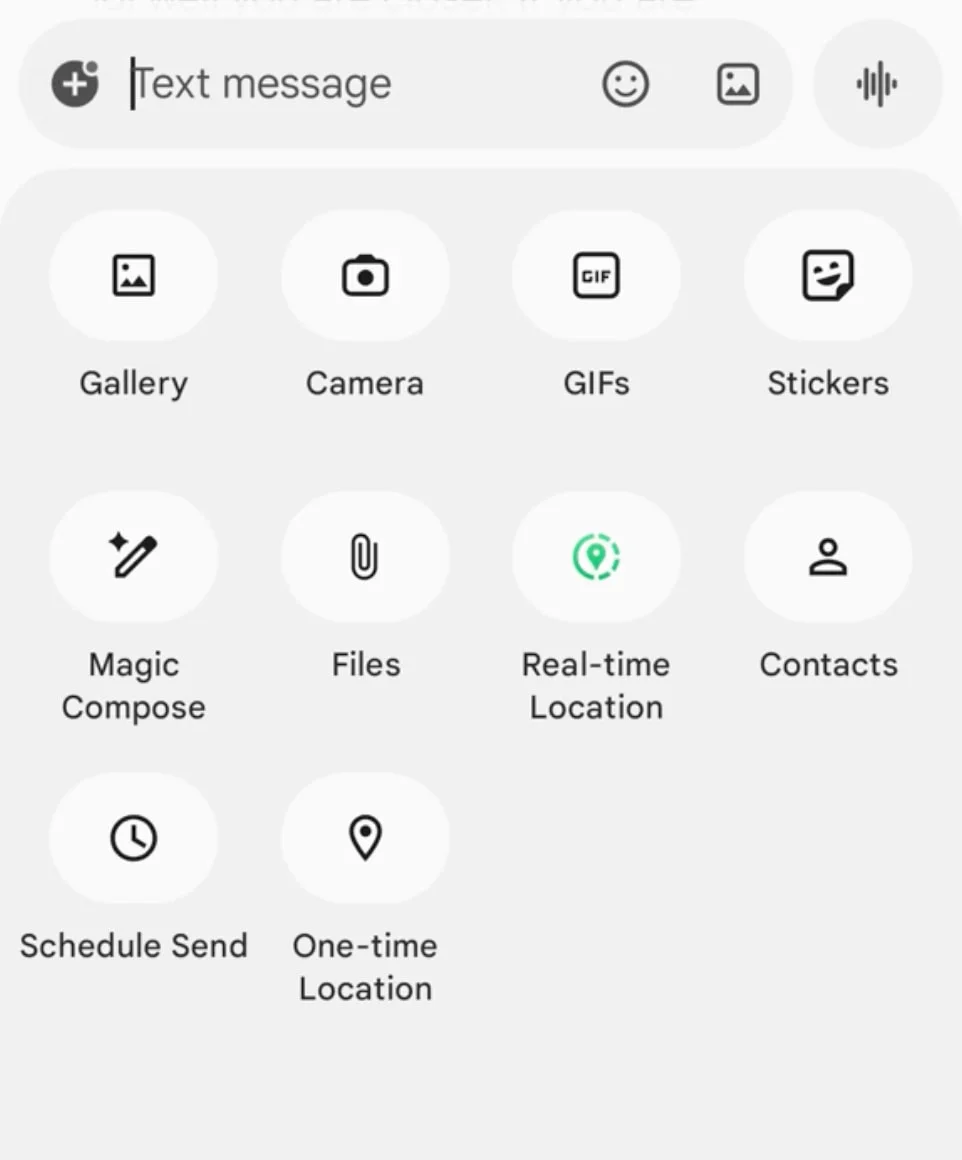Launch the Camera option
962x1160 pixels.
[365, 275]
